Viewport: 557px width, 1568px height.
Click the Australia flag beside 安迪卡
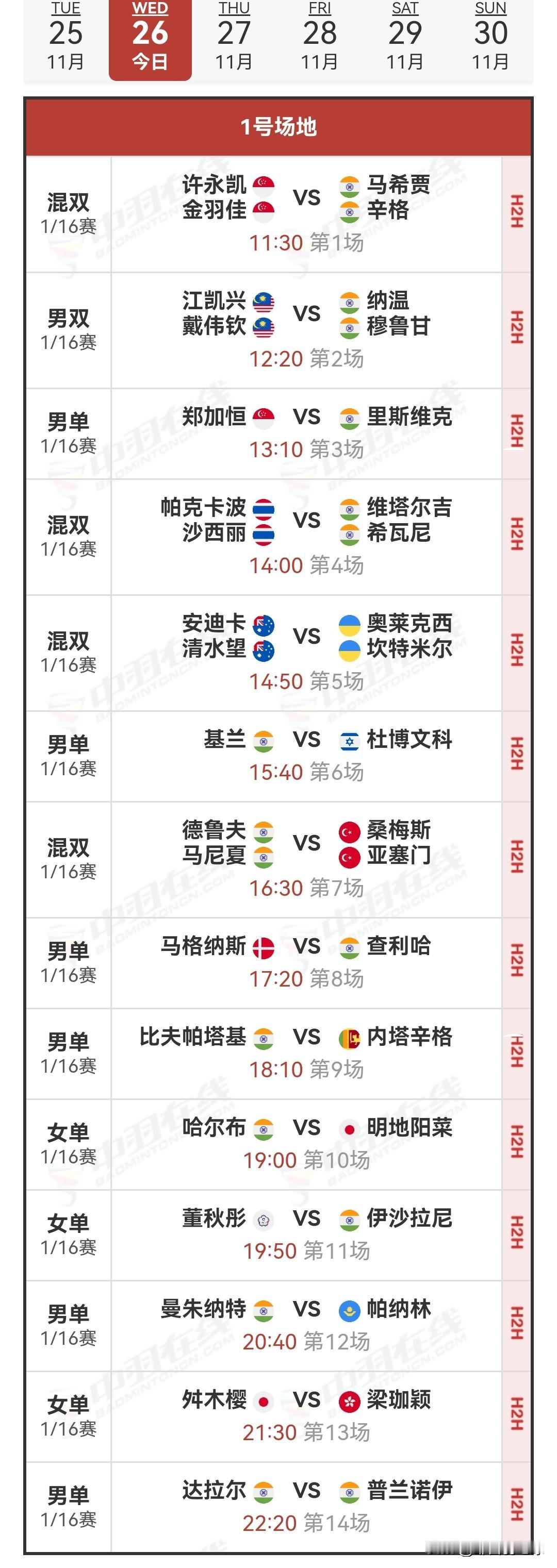coord(263,625)
